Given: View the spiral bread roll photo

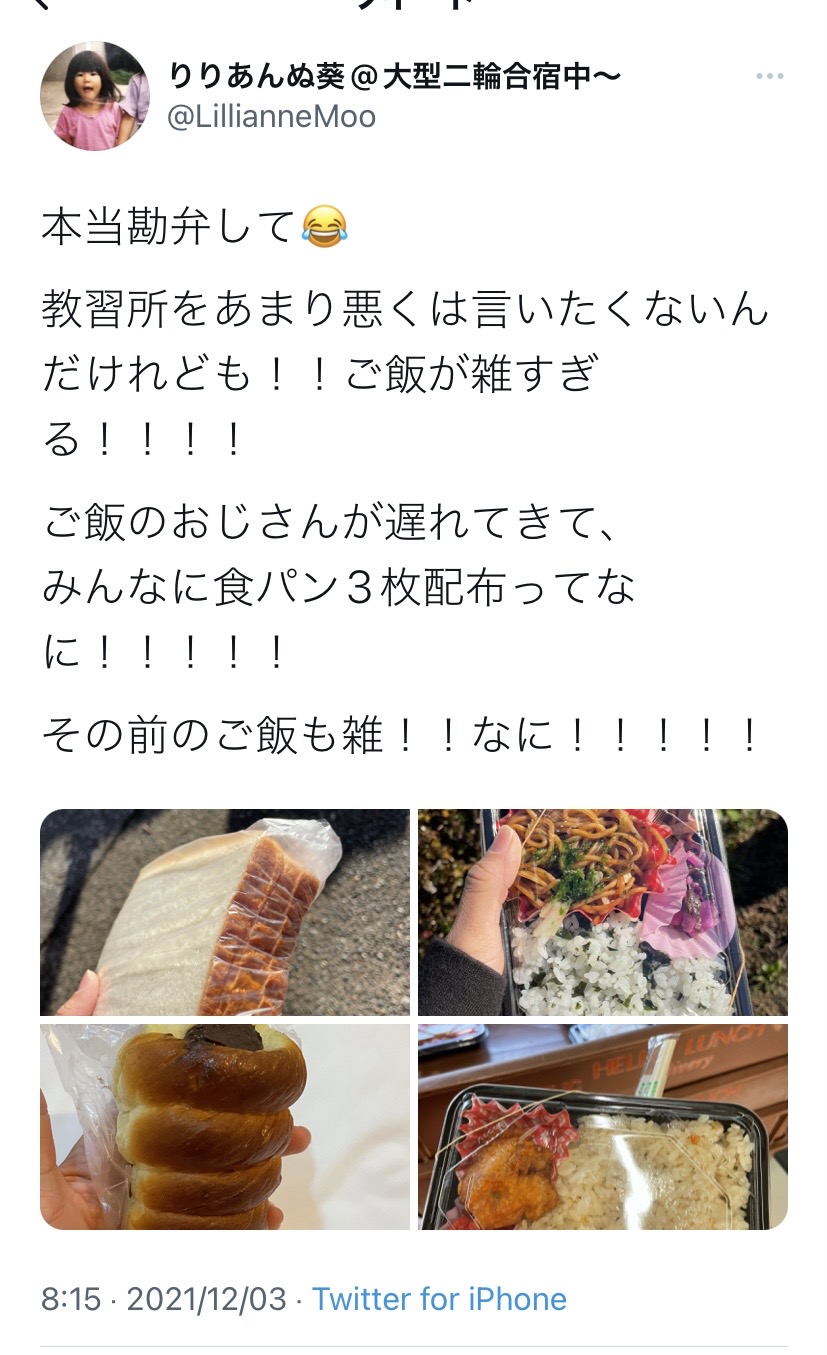Looking at the screenshot, I should pyautogui.click(x=225, y=1126).
